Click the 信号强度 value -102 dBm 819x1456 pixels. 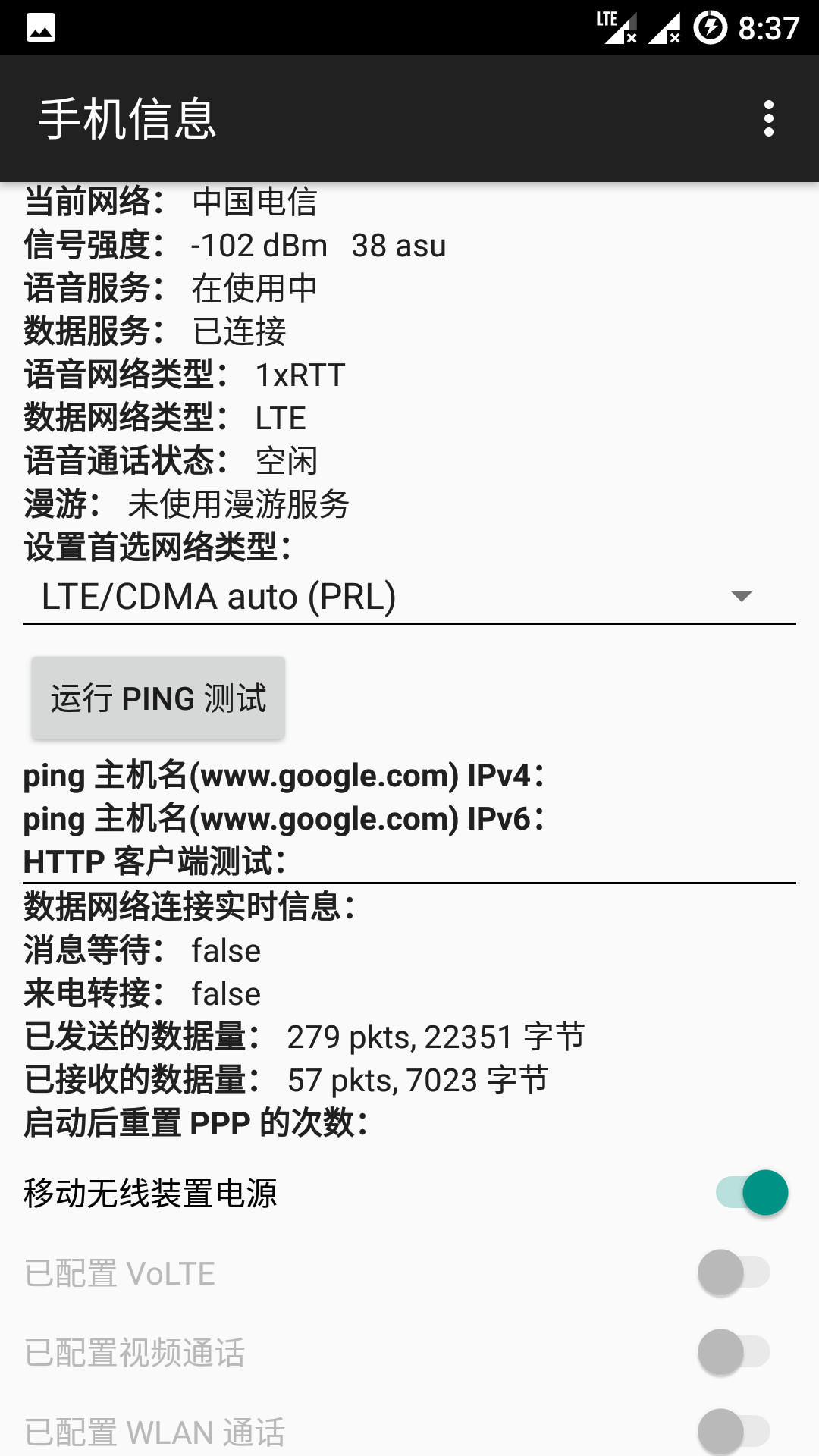[x=258, y=244]
